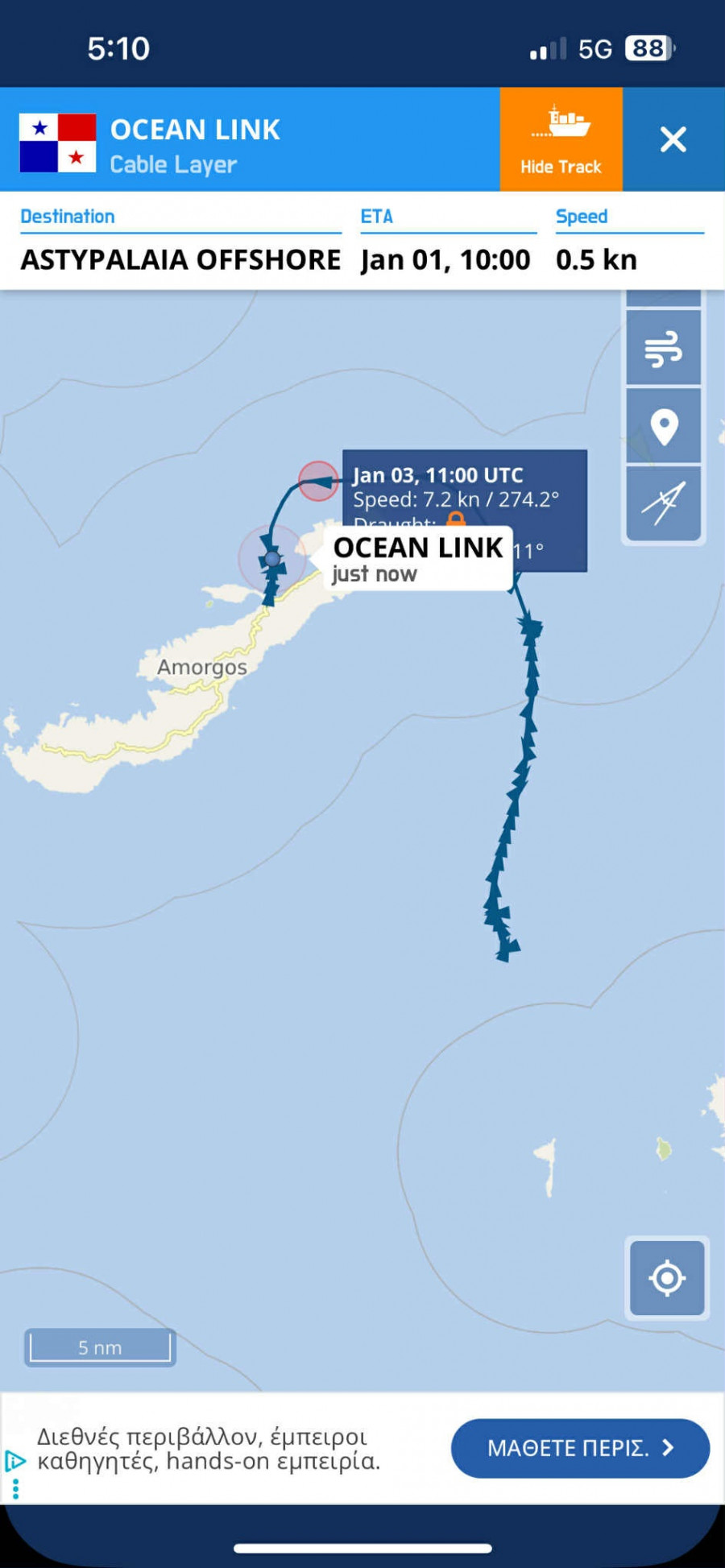Open the ad choices info icon

[x=14, y=1461]
